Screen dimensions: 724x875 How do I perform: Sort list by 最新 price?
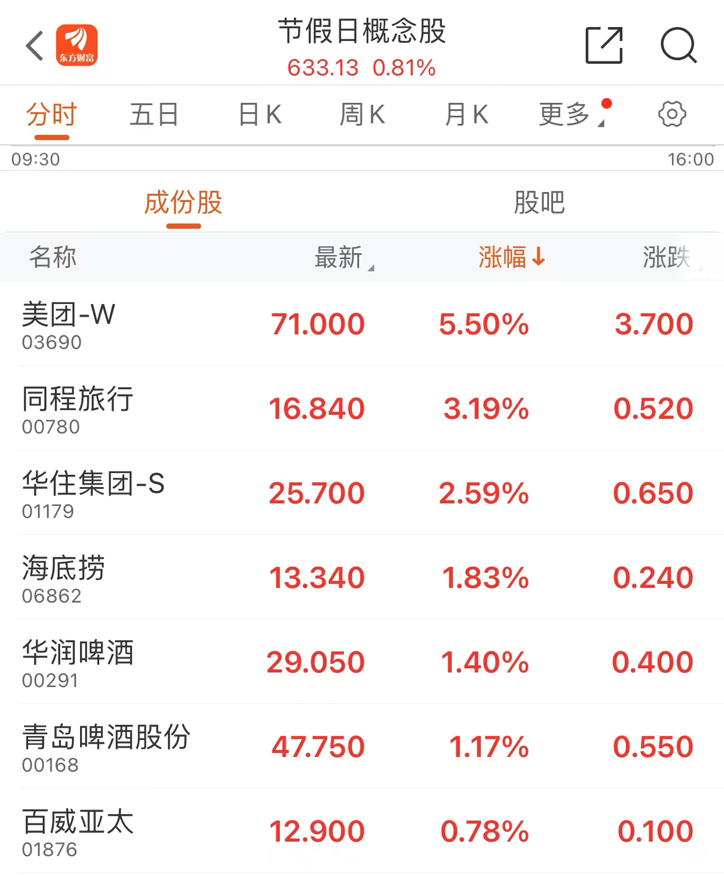tap(342, 258)
